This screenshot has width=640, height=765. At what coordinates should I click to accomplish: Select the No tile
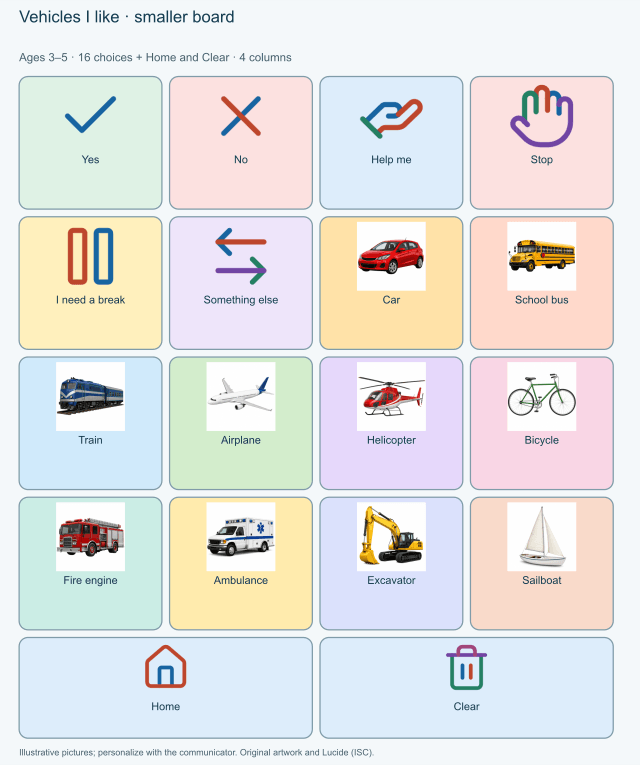tap(241, 142)
